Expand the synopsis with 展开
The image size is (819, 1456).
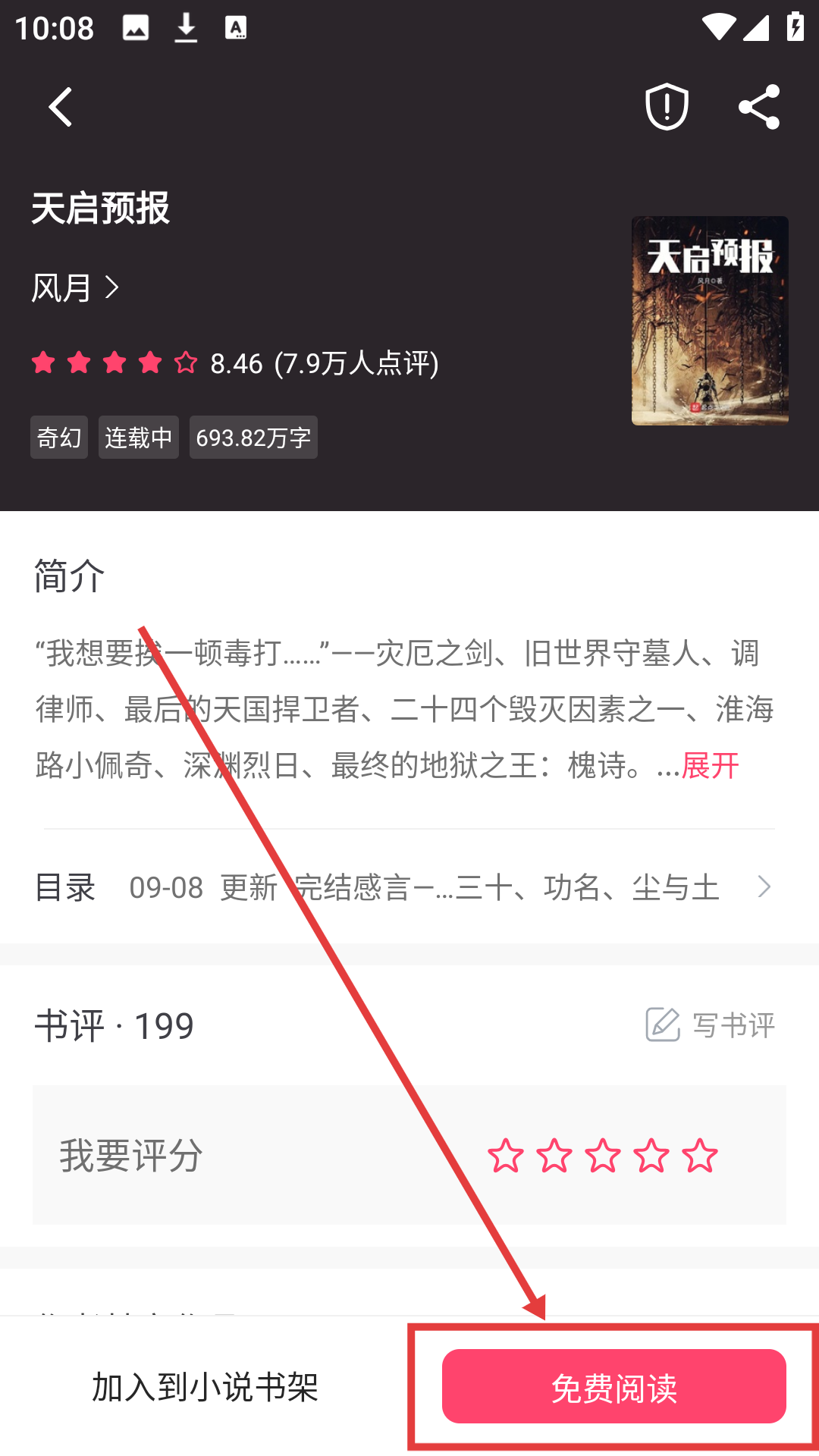coord(710,766)
